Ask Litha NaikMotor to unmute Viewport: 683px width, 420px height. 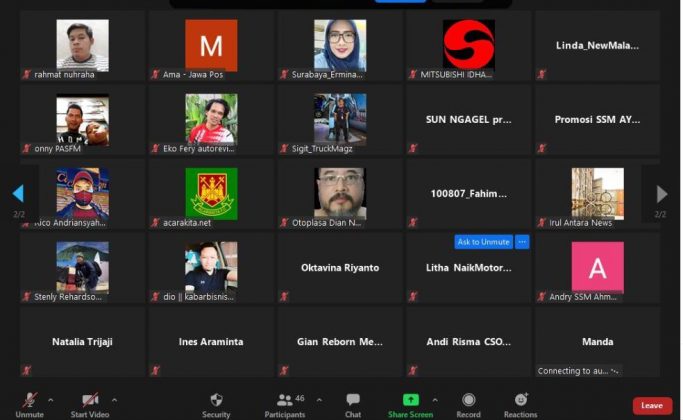point(483,242)
